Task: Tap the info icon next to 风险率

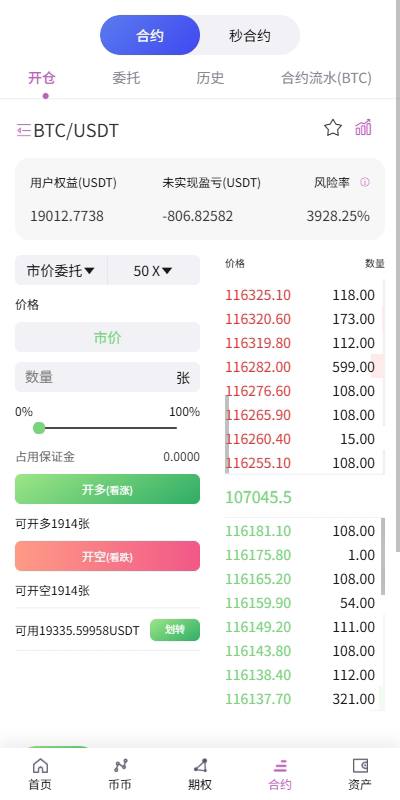Action: pos(365,182)
